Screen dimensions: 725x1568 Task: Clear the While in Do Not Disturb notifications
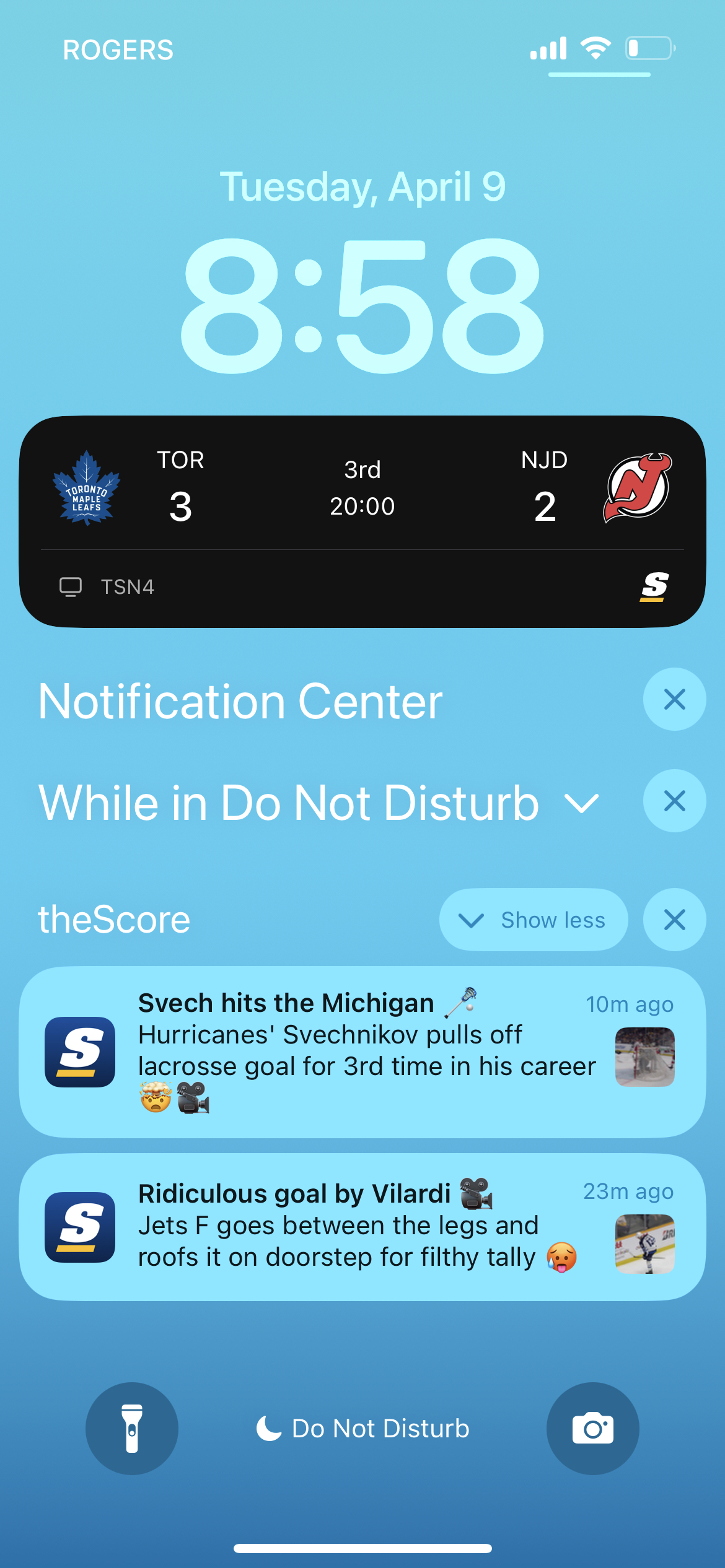(674, 801)
